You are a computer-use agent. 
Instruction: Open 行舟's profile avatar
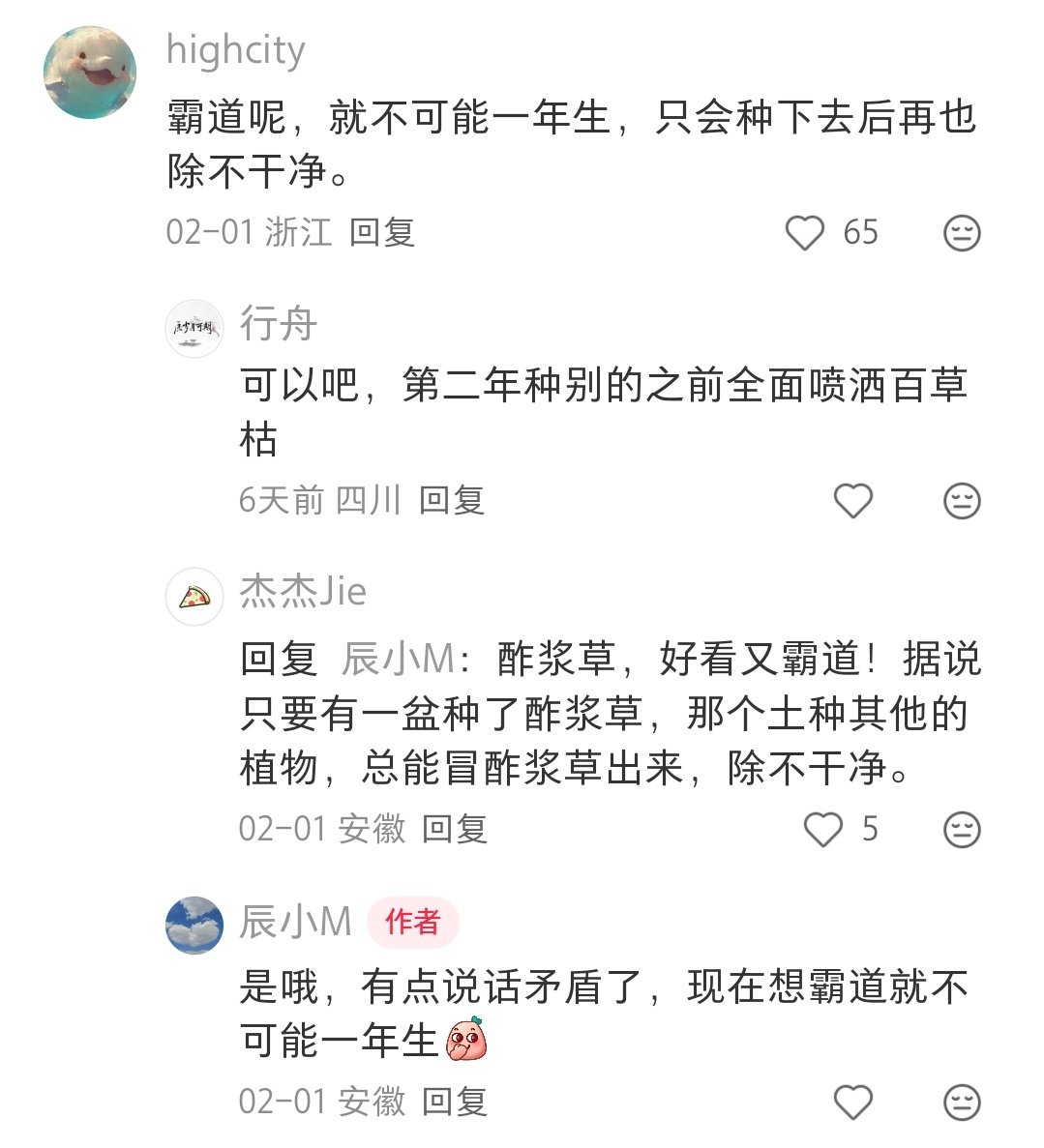point(194,329)
